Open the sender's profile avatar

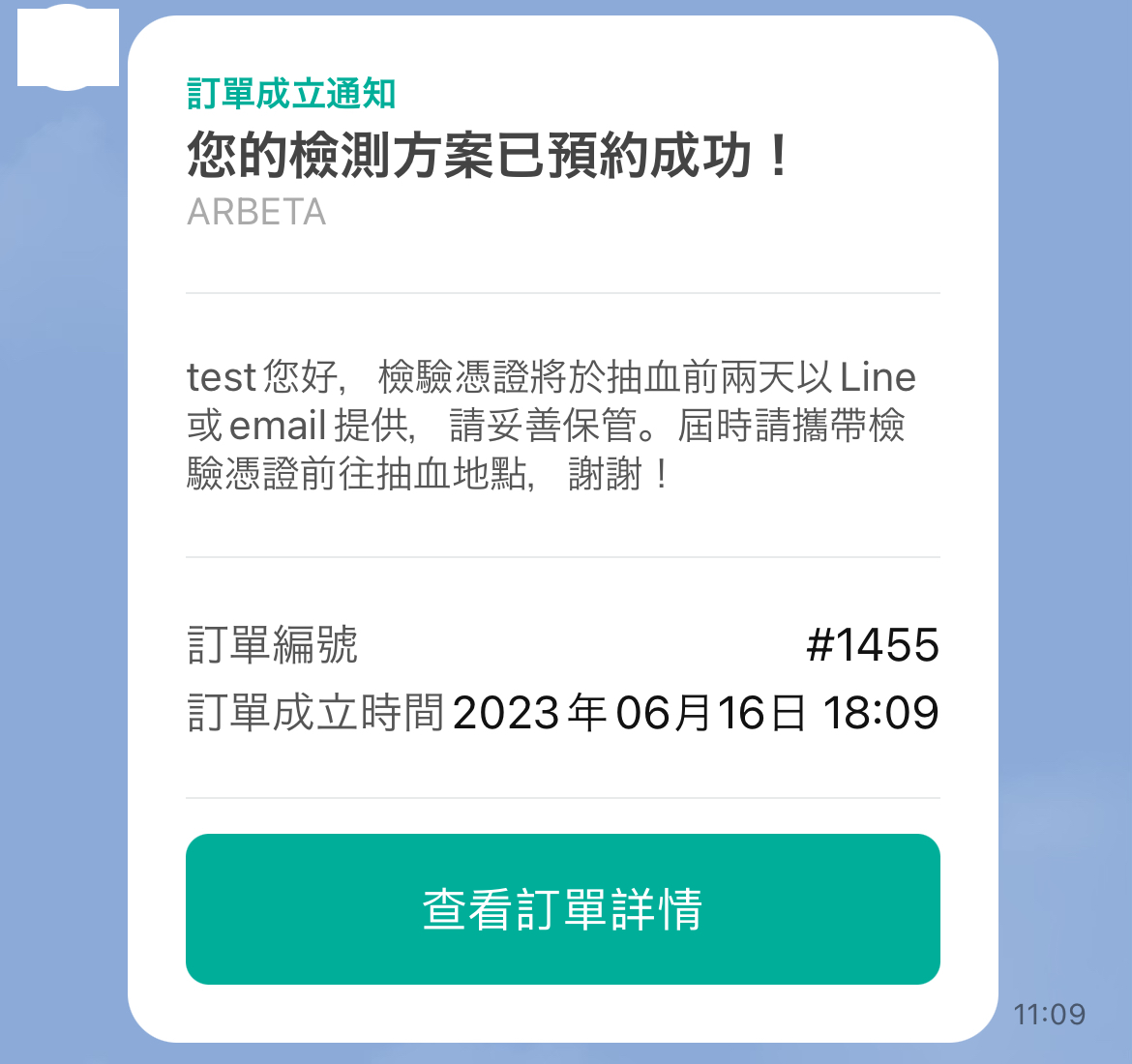click(68, 48)
